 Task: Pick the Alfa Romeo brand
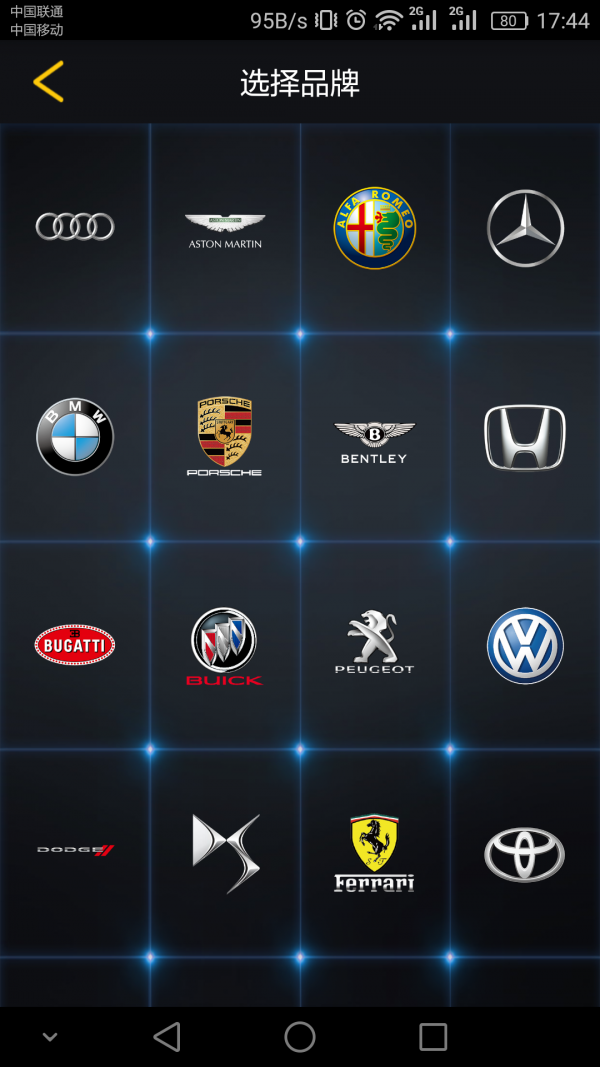tap(375, 228)
